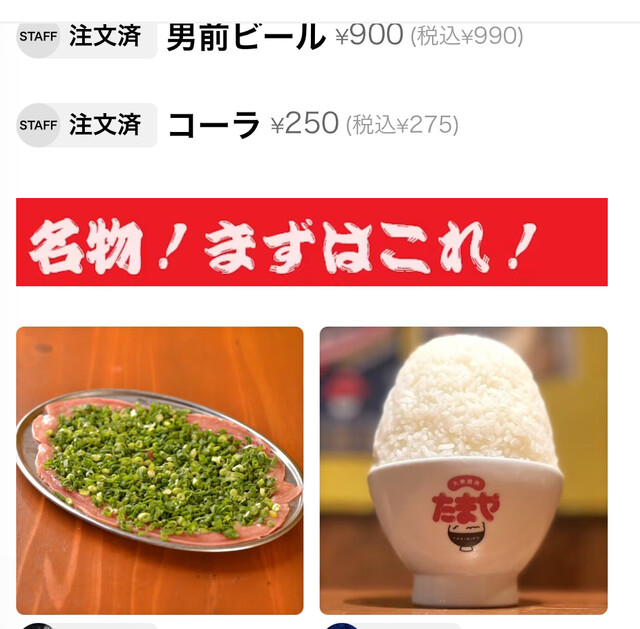Open the green onion beef tongue dish tile

coord(160,470)
